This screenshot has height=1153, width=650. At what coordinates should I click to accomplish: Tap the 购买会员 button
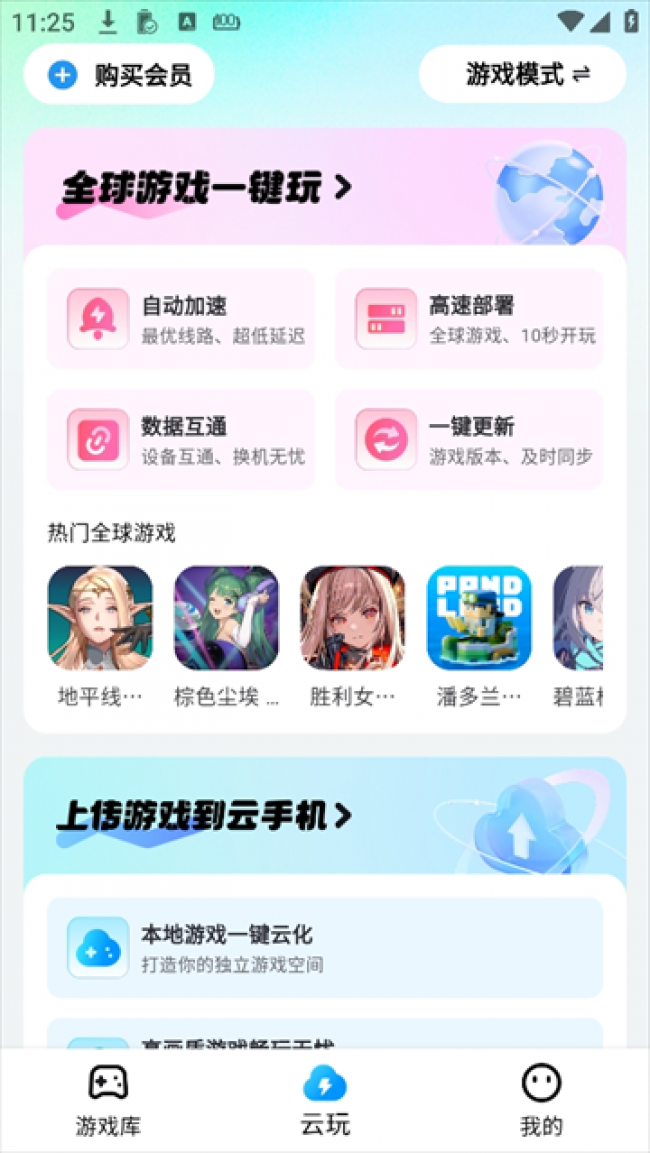[119, 75]
